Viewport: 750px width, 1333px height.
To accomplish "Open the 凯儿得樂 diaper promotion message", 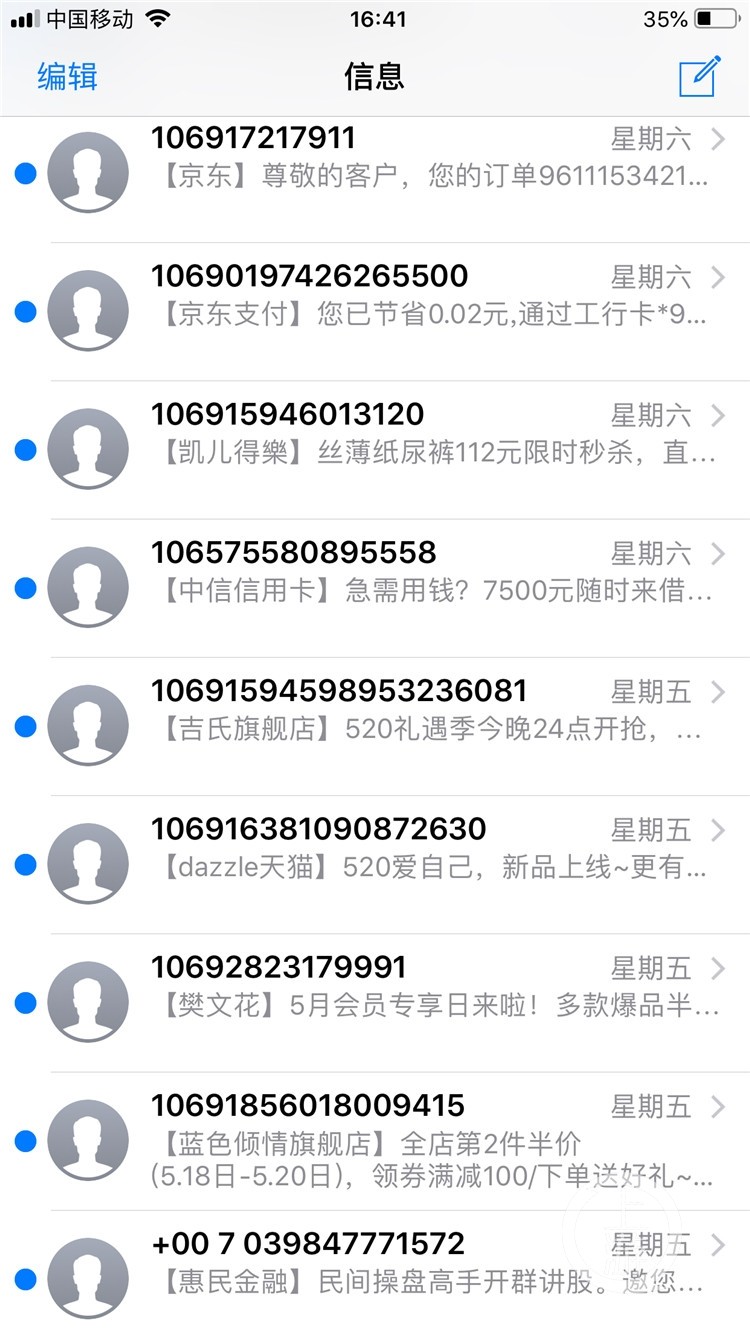I will pos(430,435).
